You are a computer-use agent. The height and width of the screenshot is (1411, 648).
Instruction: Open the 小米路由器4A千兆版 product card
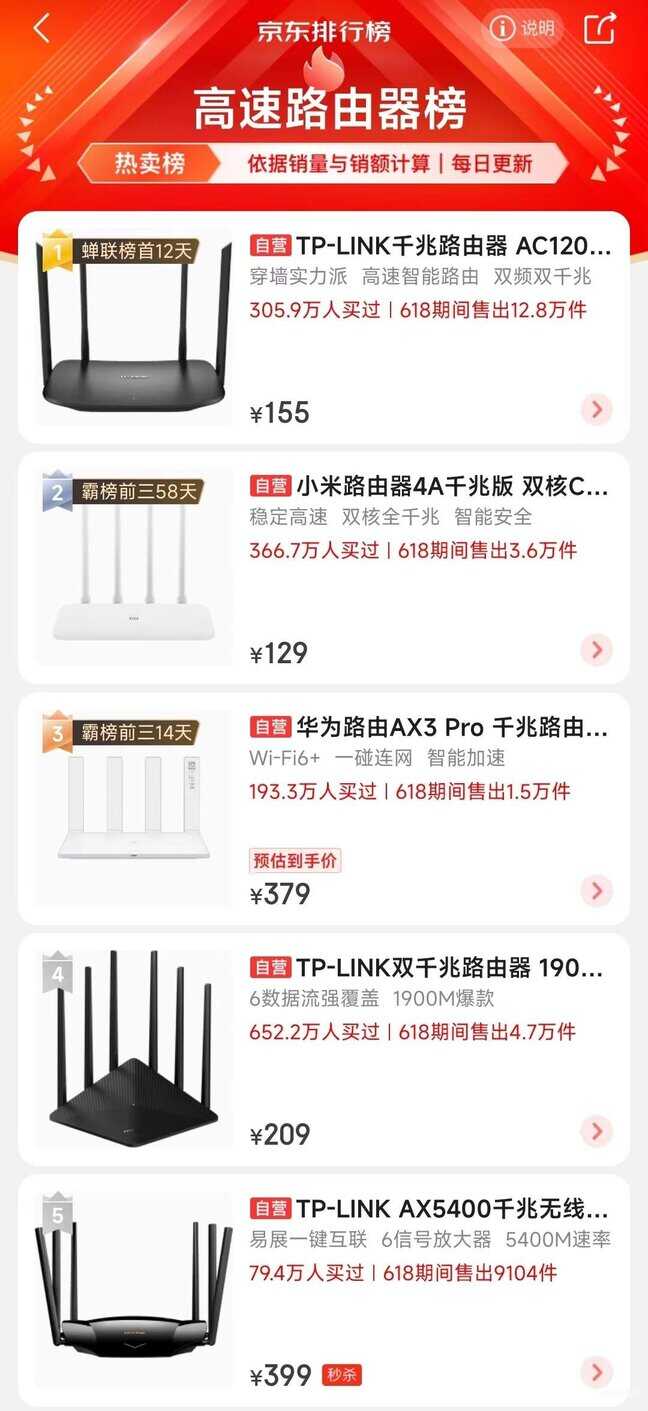[x=428, y=487]
